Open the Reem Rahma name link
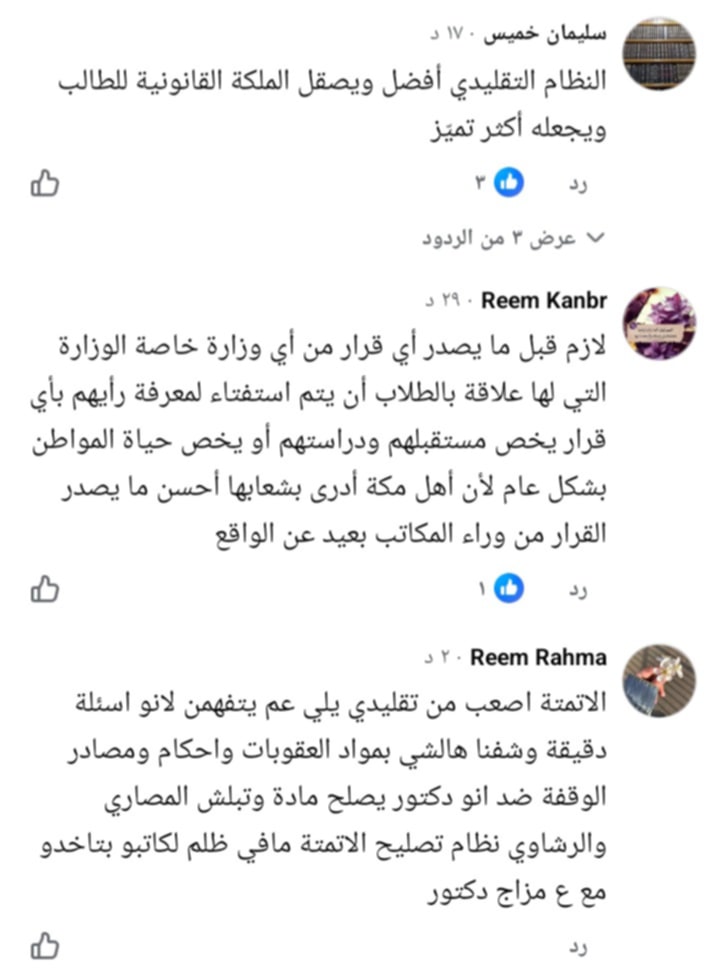Image resolution: width=720 pixels, height=977 pixels. pyautogui.click(x=538, y=657)
